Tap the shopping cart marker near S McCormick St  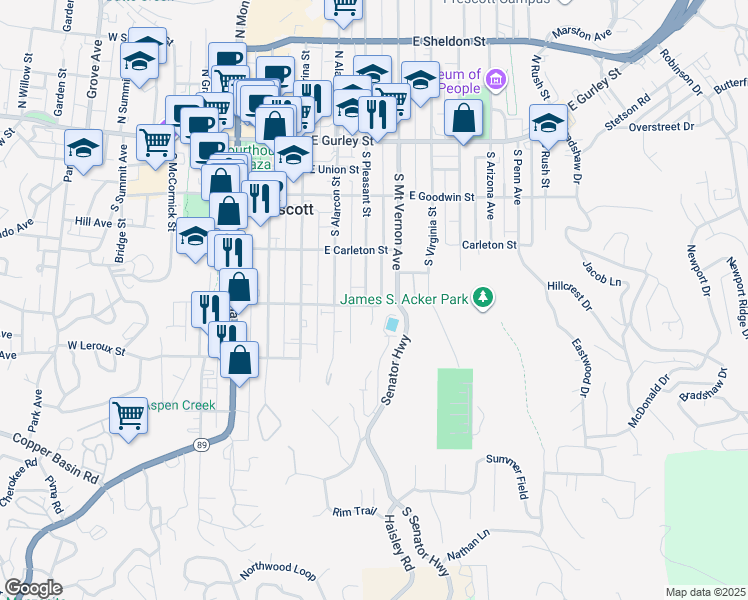pyautogui.click(x=156, y=146)
